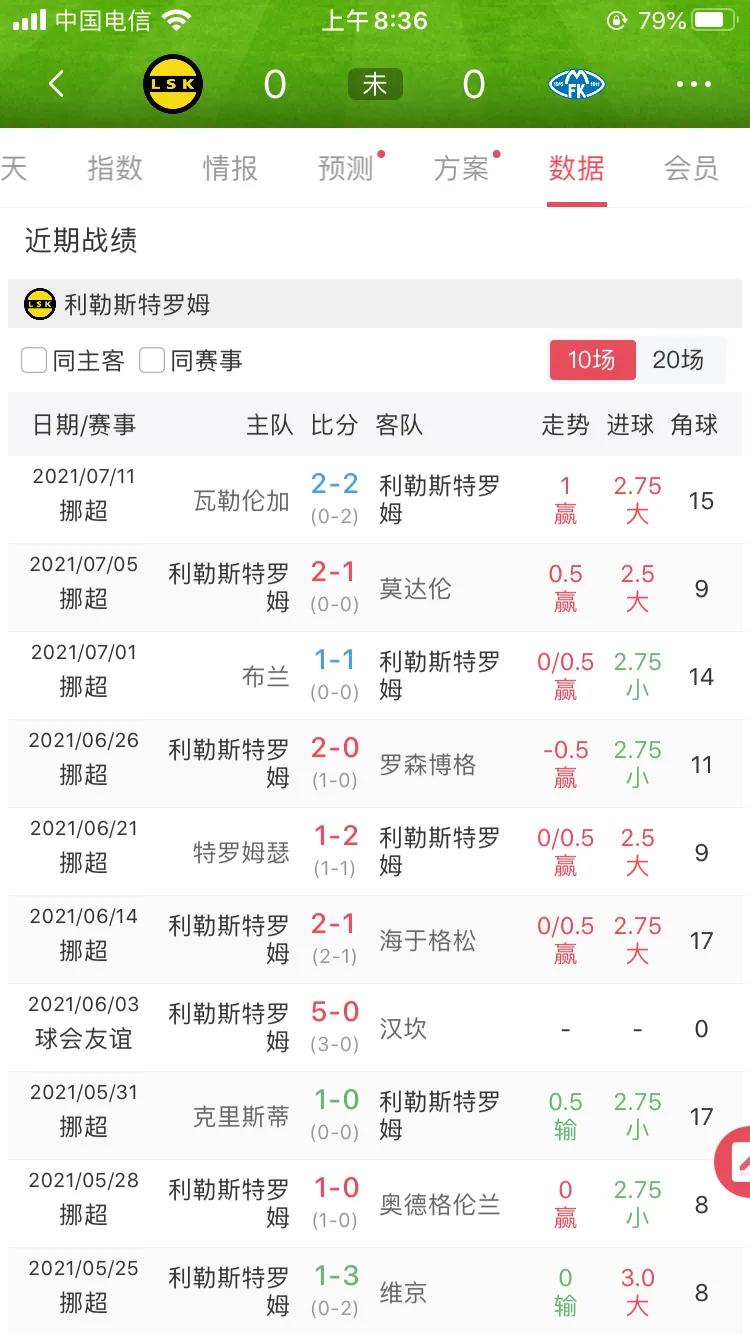This screenshot has height=1334, width=750.
Task: Select the highlighted 10场 option
Action: [x=592, y=360]
